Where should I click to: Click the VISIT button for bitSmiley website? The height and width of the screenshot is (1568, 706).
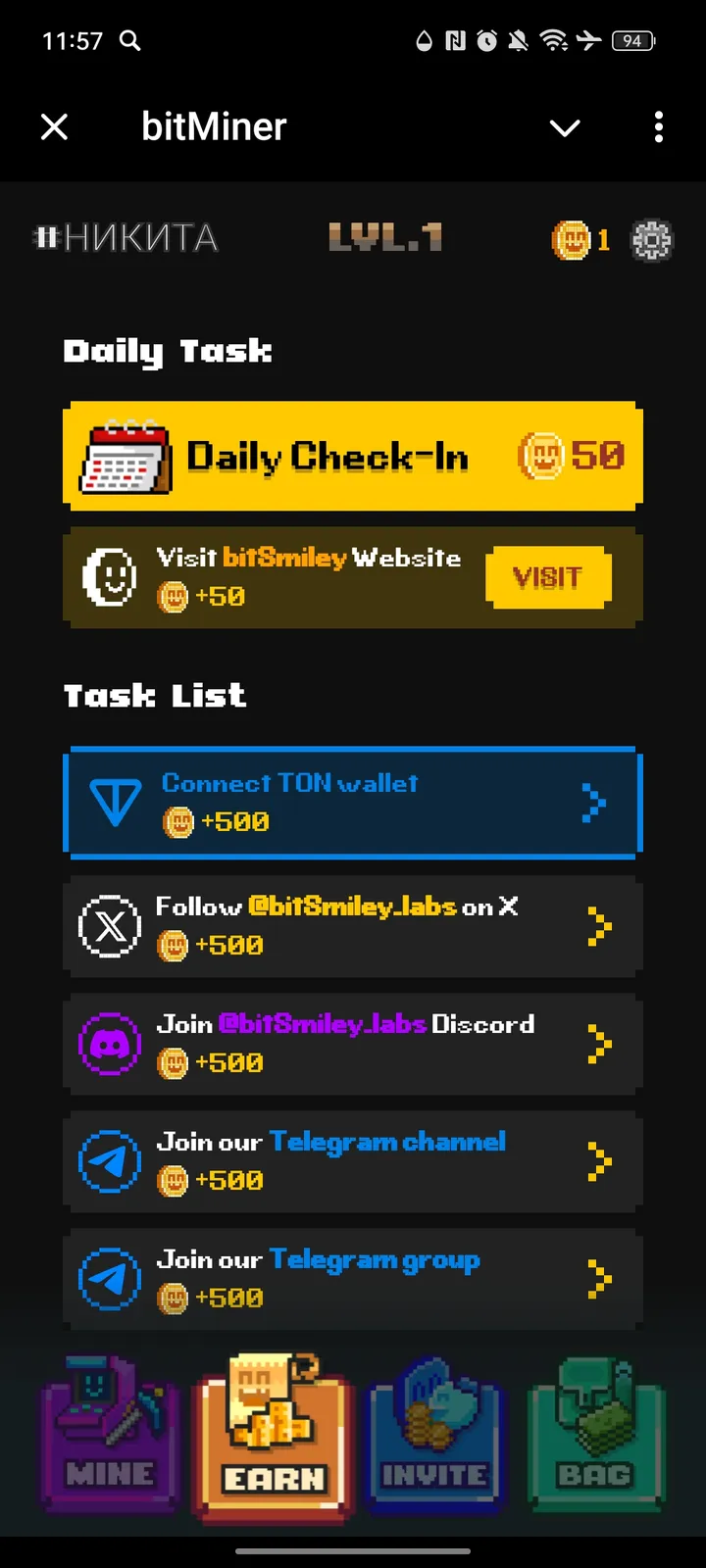coord(547,577)
